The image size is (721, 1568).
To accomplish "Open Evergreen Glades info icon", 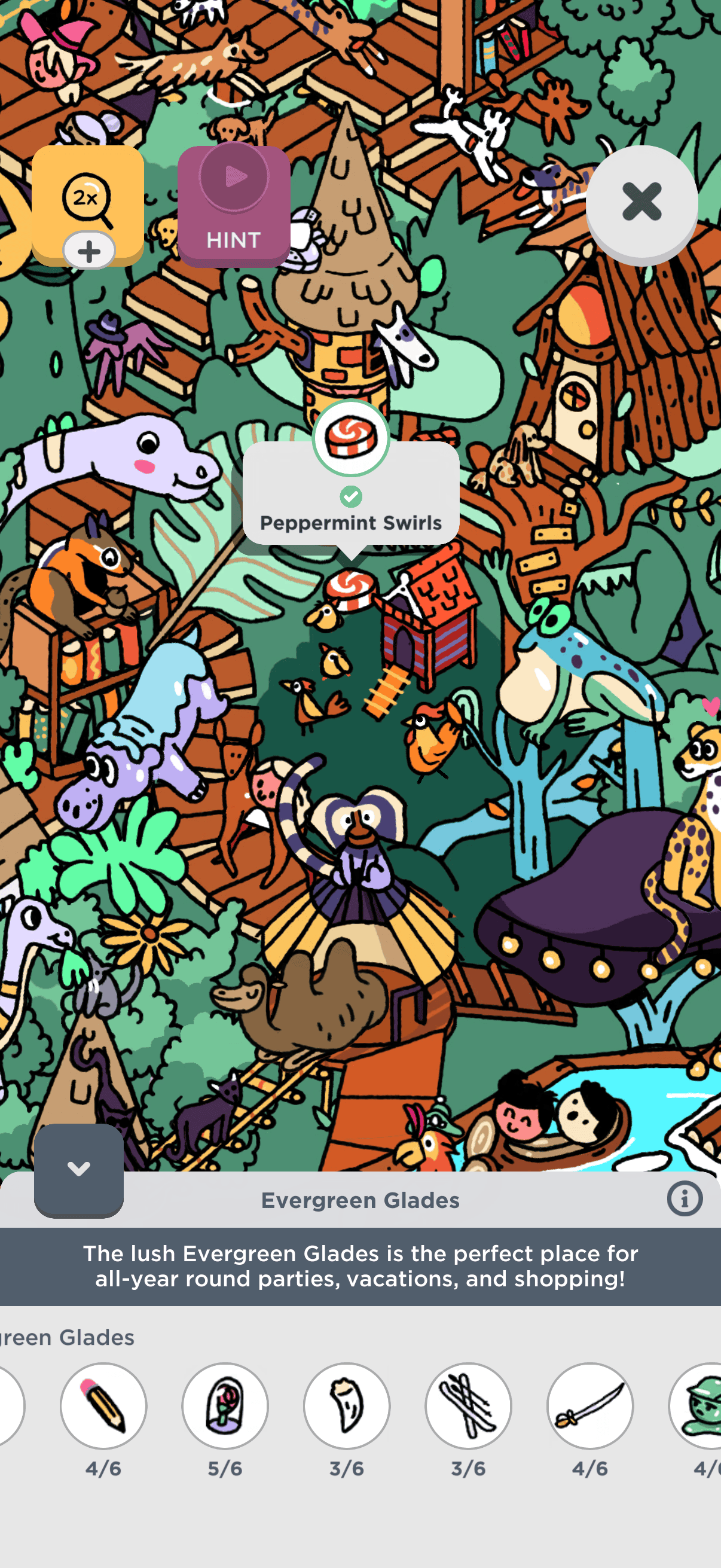I will click(684, 1198).
